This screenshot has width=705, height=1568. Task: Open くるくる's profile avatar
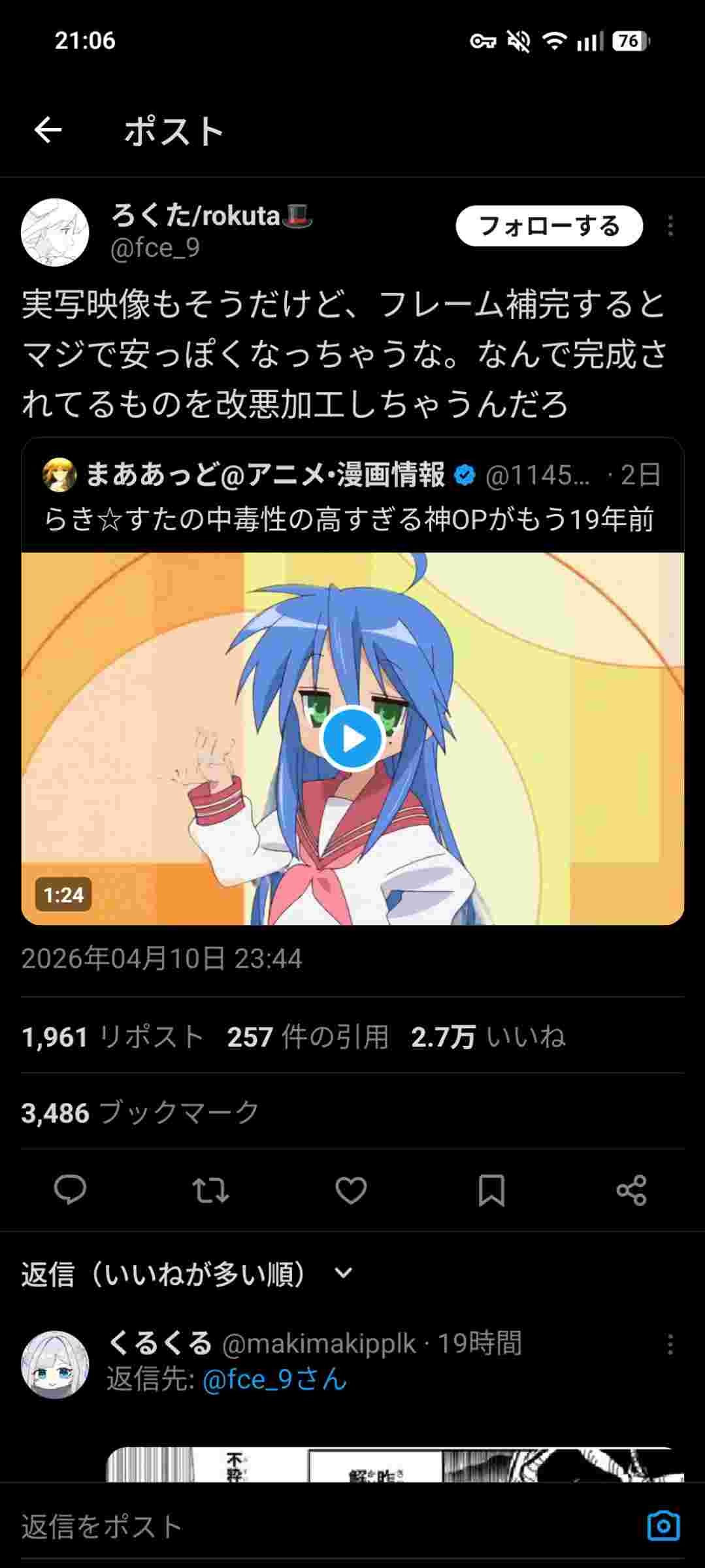click(x=55, y=1364)
